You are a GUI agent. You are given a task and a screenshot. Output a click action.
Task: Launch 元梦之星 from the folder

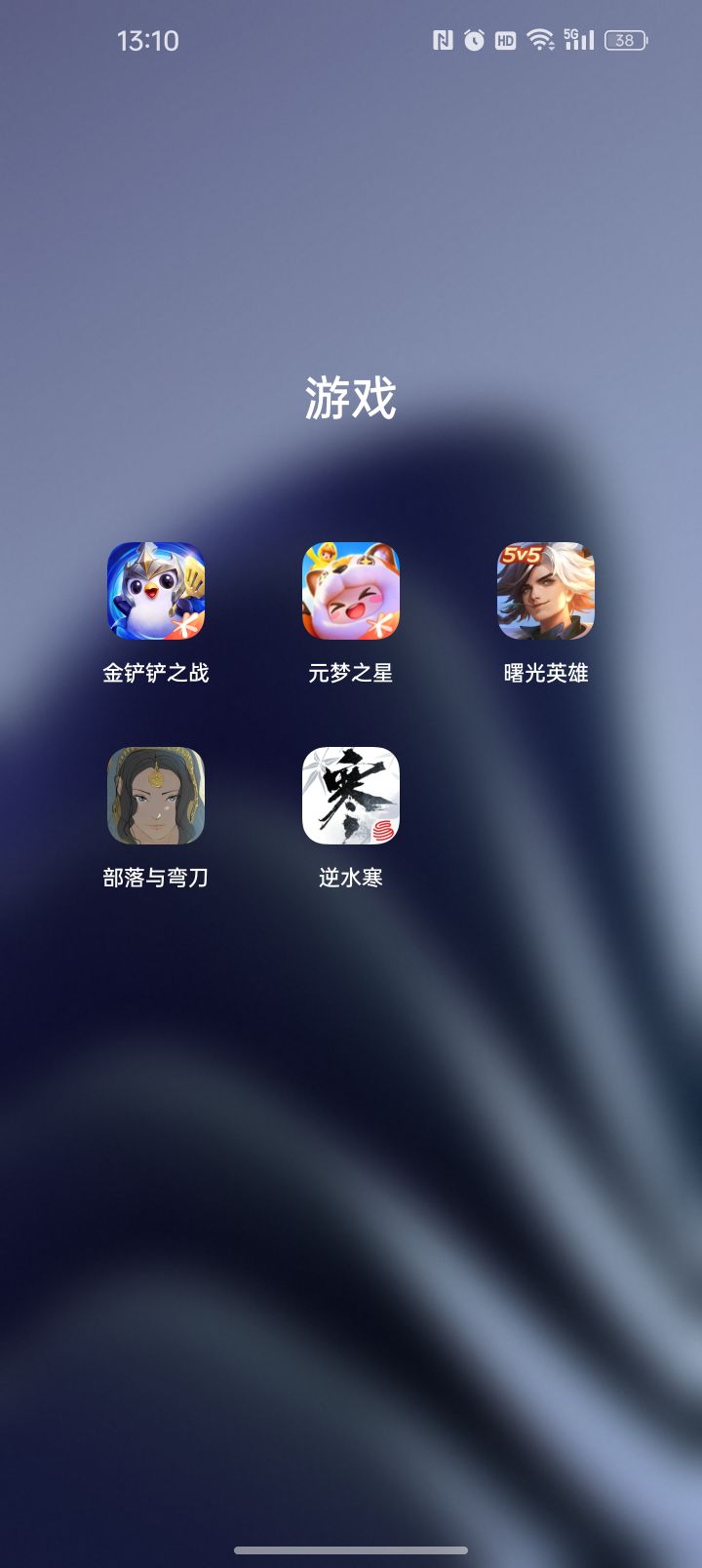click(351, 592)
